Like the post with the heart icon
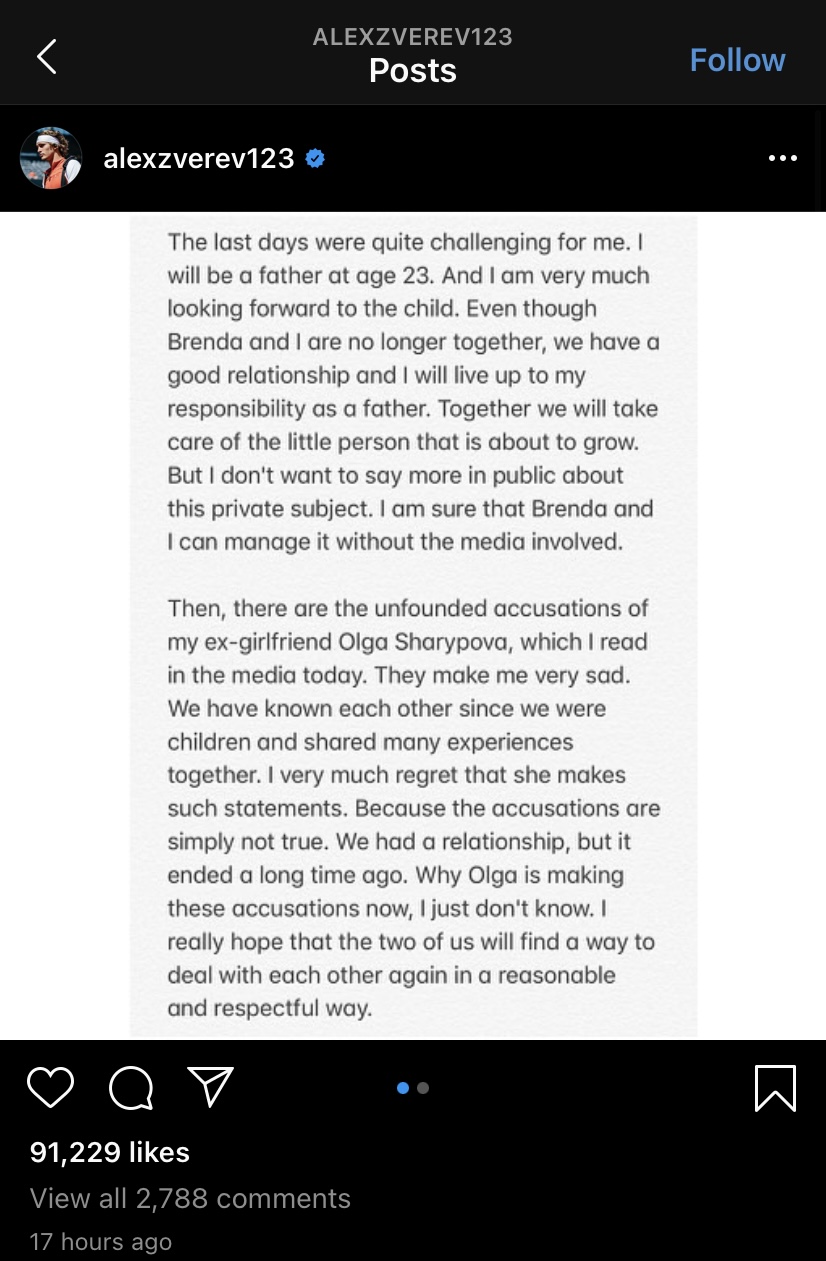 coord(50,1087)
